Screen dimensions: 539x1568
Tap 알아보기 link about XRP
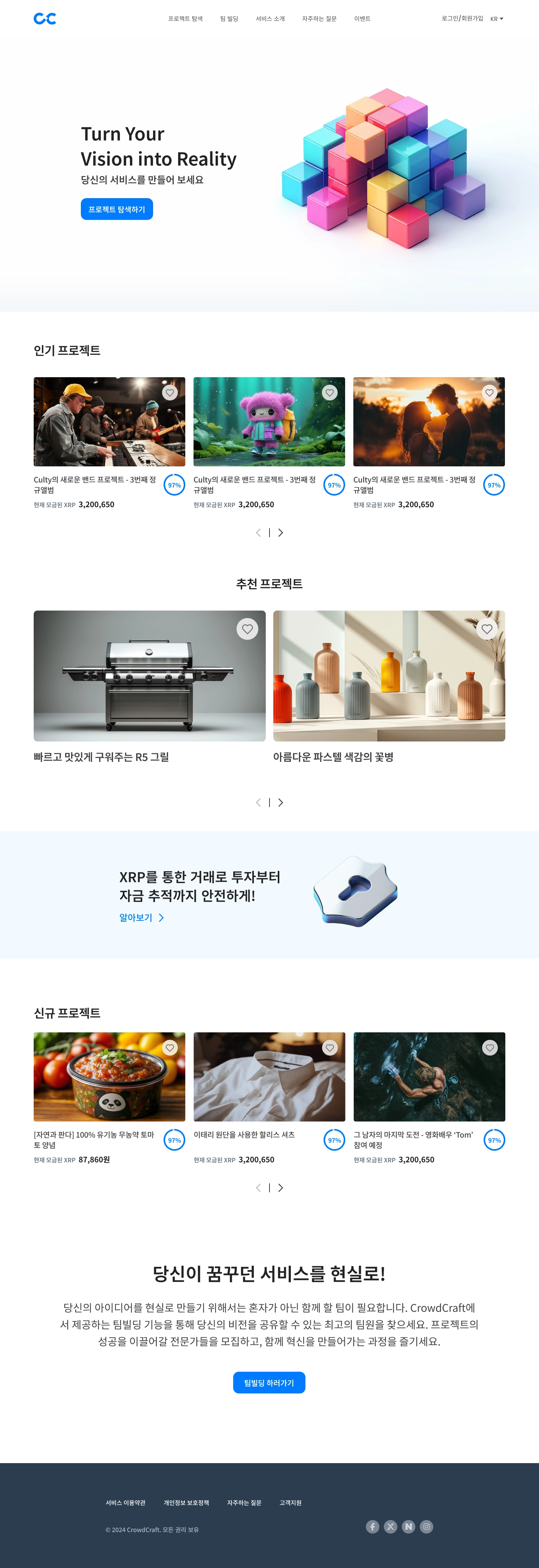[x=141, y=917]
